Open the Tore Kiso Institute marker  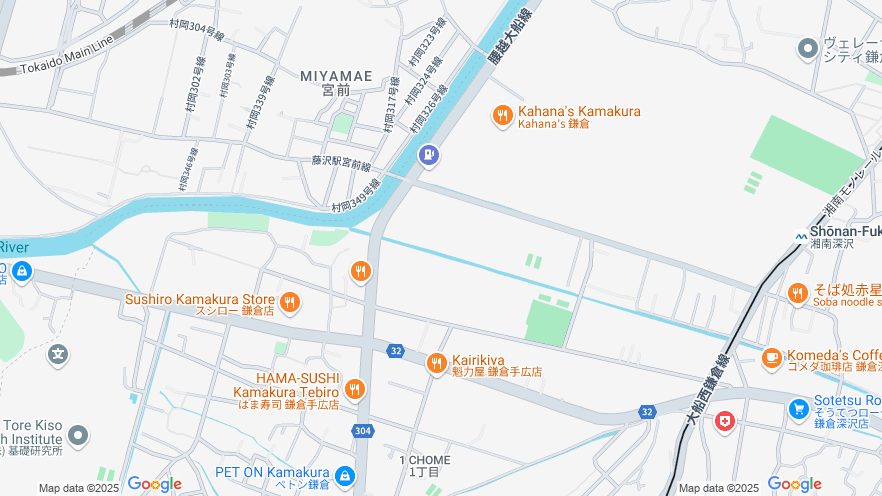pyautogui.click(x=77, y=436)
